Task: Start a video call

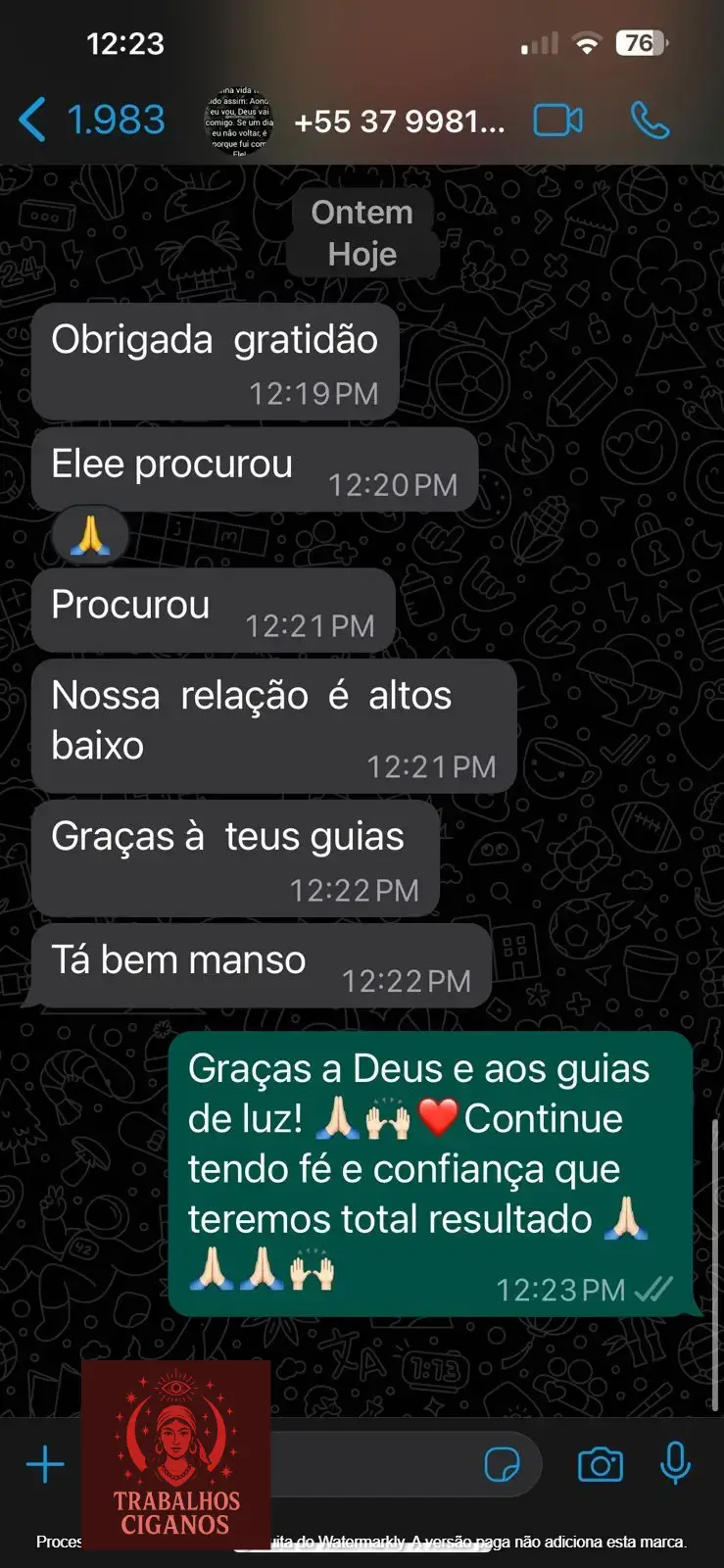Action: click(557, 121)
